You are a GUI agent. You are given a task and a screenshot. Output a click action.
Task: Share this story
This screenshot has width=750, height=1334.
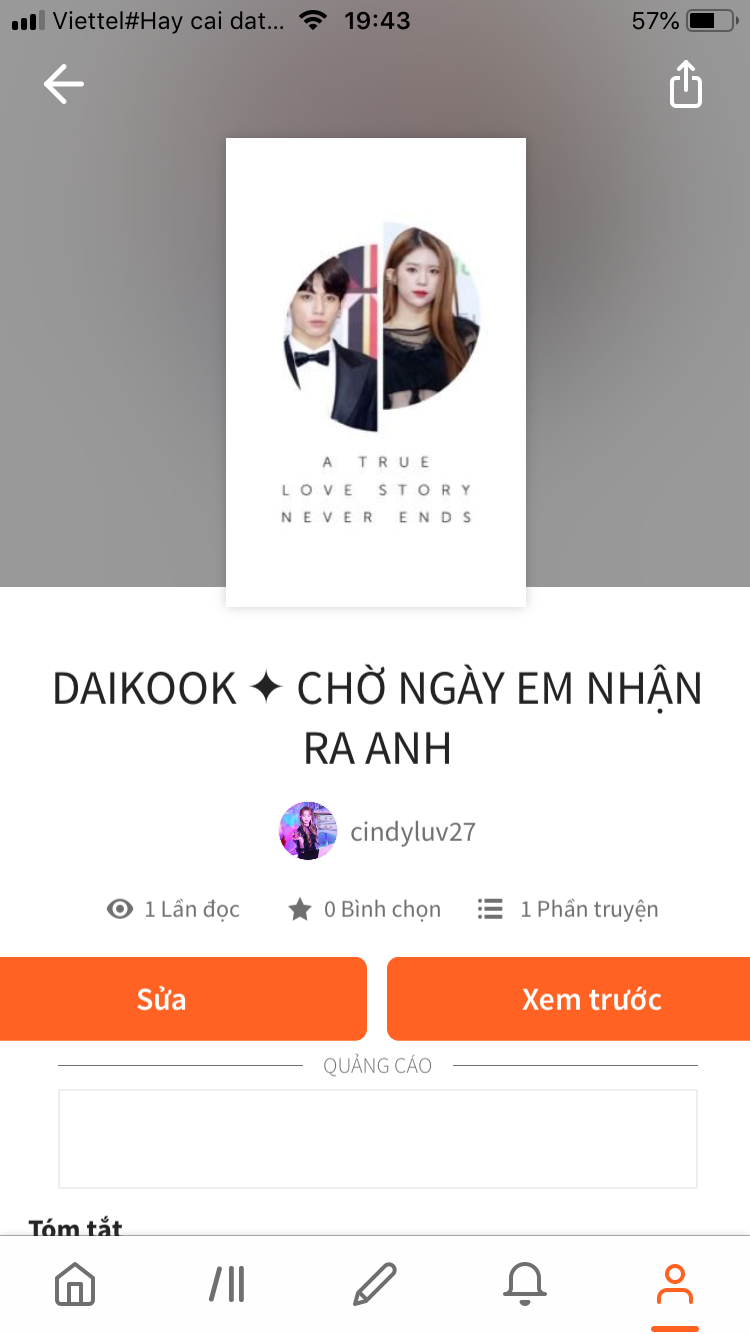686,84
